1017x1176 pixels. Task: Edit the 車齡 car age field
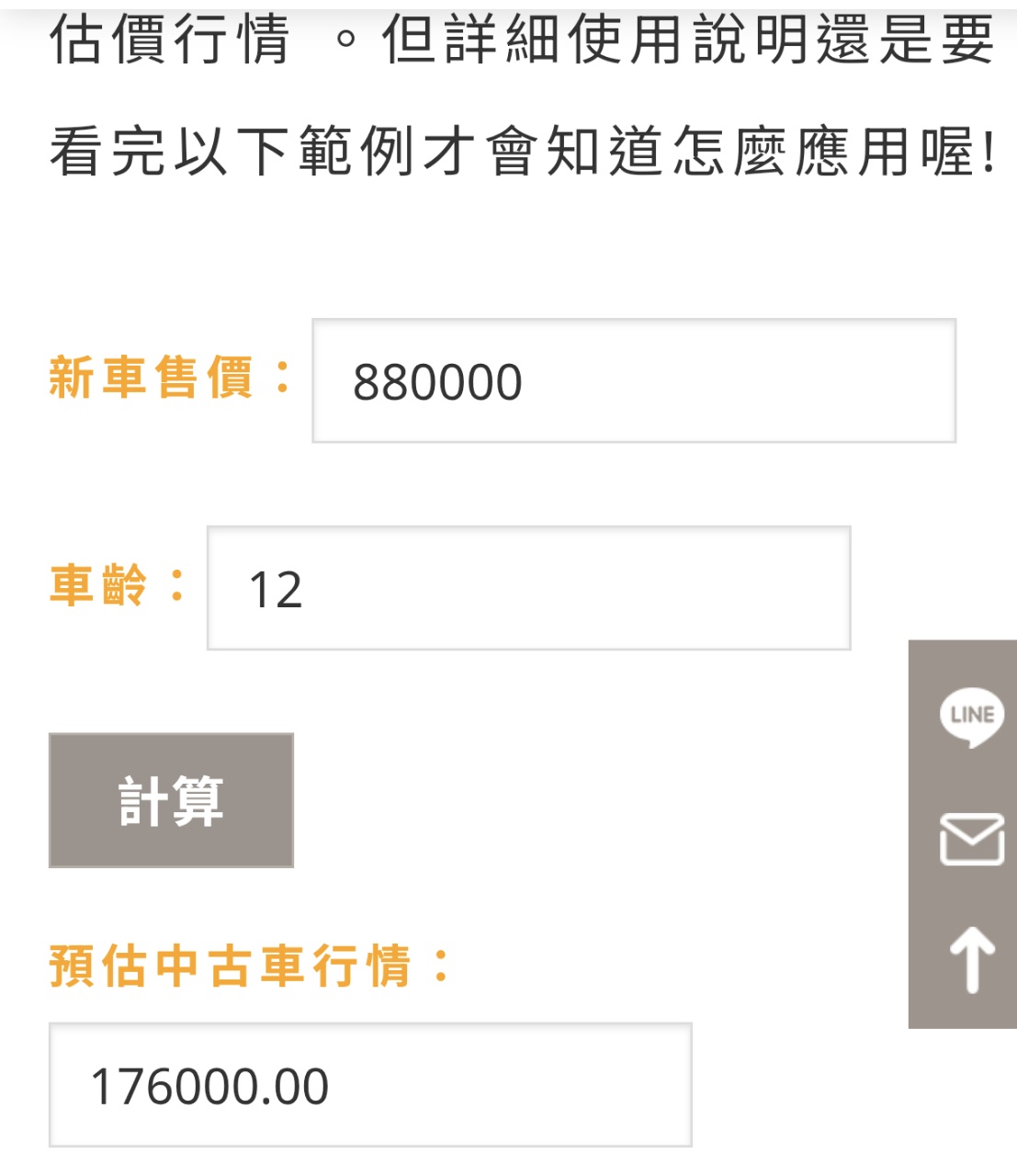click(528, 588)
